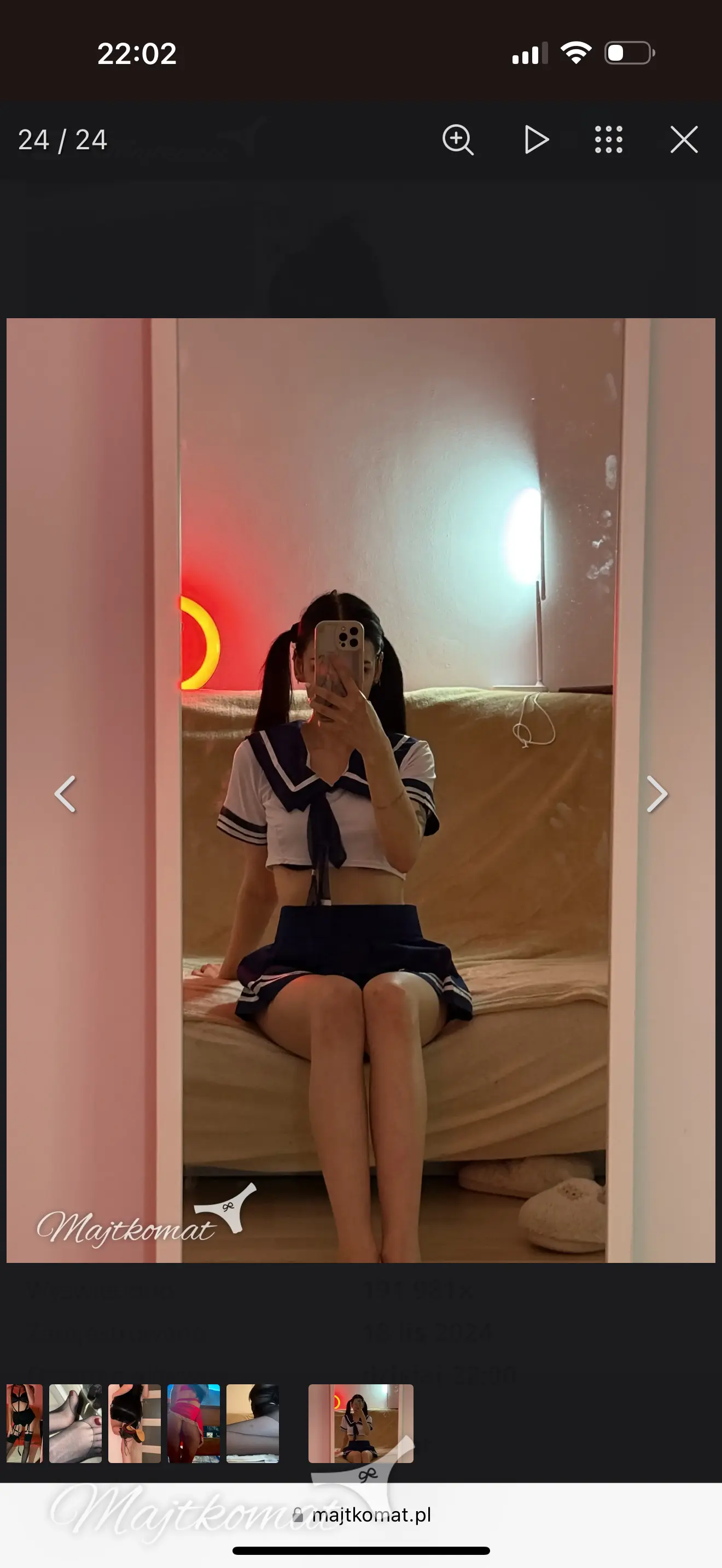The width and height of the screenshot is (722, 1568).
Task: Go to the previous photo
Action: coord(65,794)
